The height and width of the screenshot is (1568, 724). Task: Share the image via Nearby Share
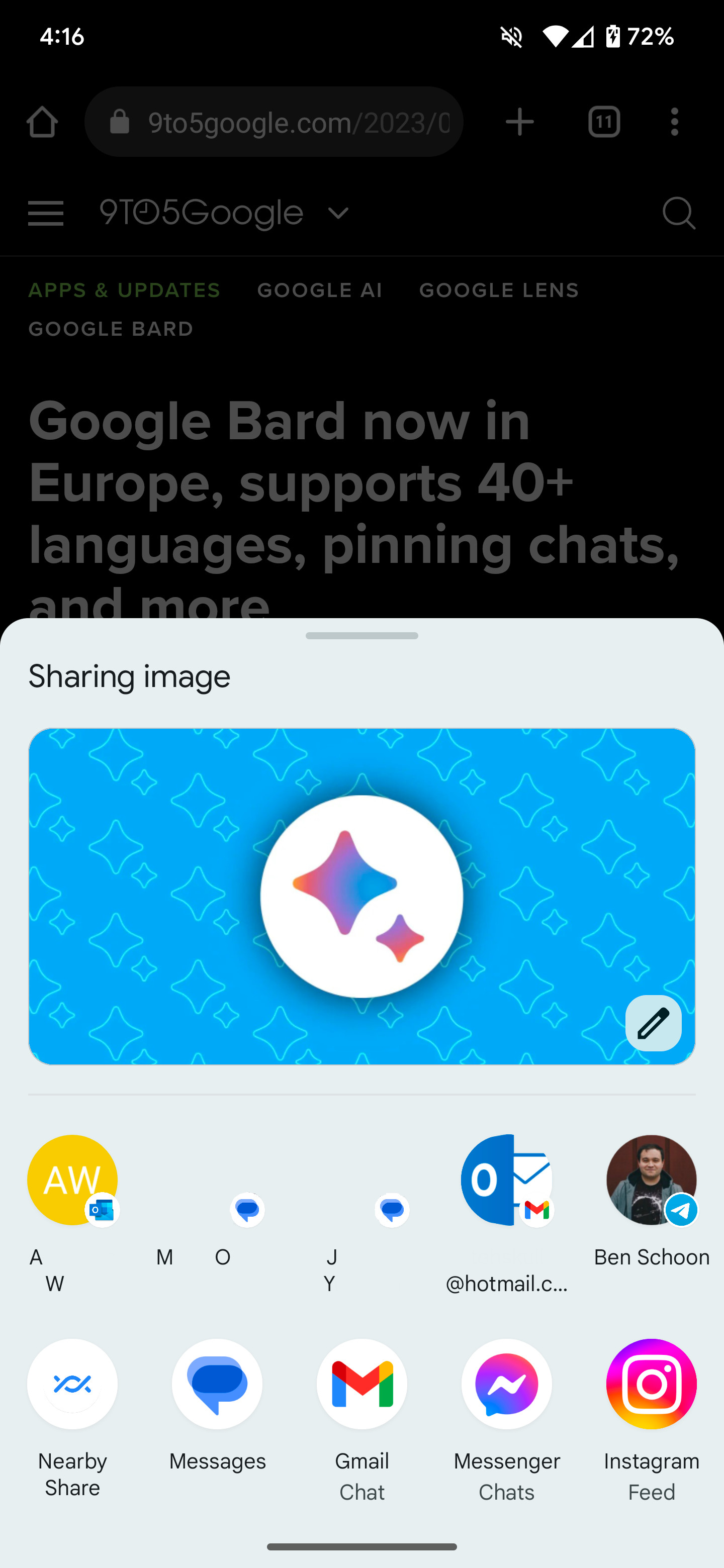pos(72,1384)
